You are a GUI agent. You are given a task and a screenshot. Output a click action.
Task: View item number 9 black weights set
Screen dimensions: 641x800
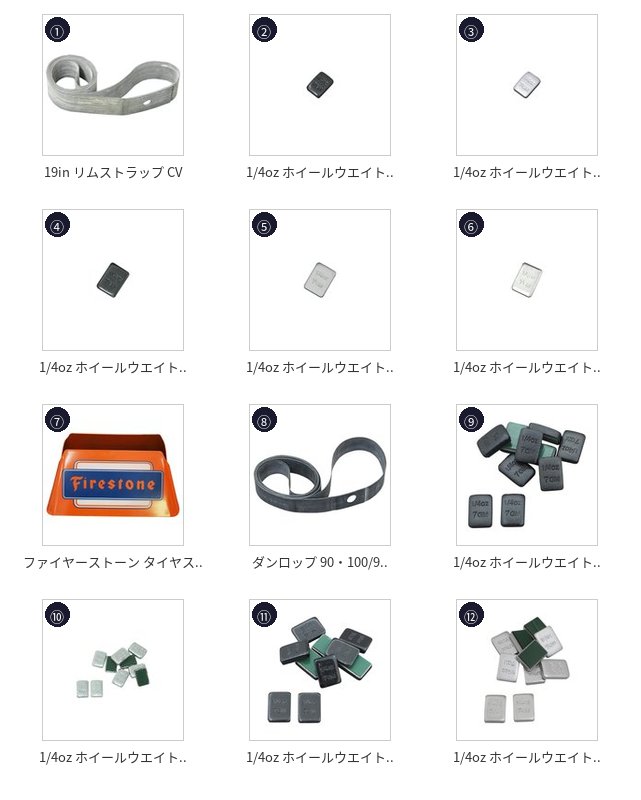(x=527, y=475)
